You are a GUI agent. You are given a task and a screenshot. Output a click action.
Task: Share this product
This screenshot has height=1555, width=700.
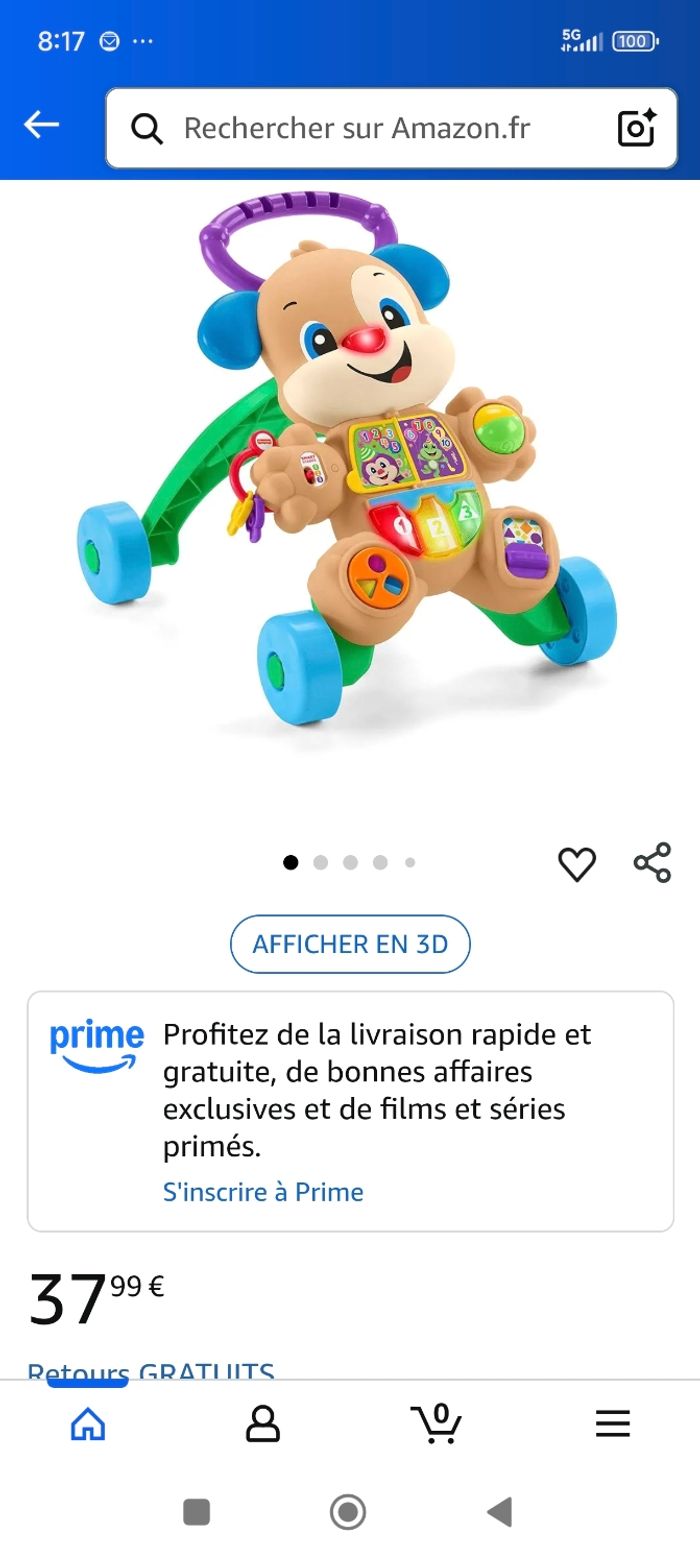(652, 863)
